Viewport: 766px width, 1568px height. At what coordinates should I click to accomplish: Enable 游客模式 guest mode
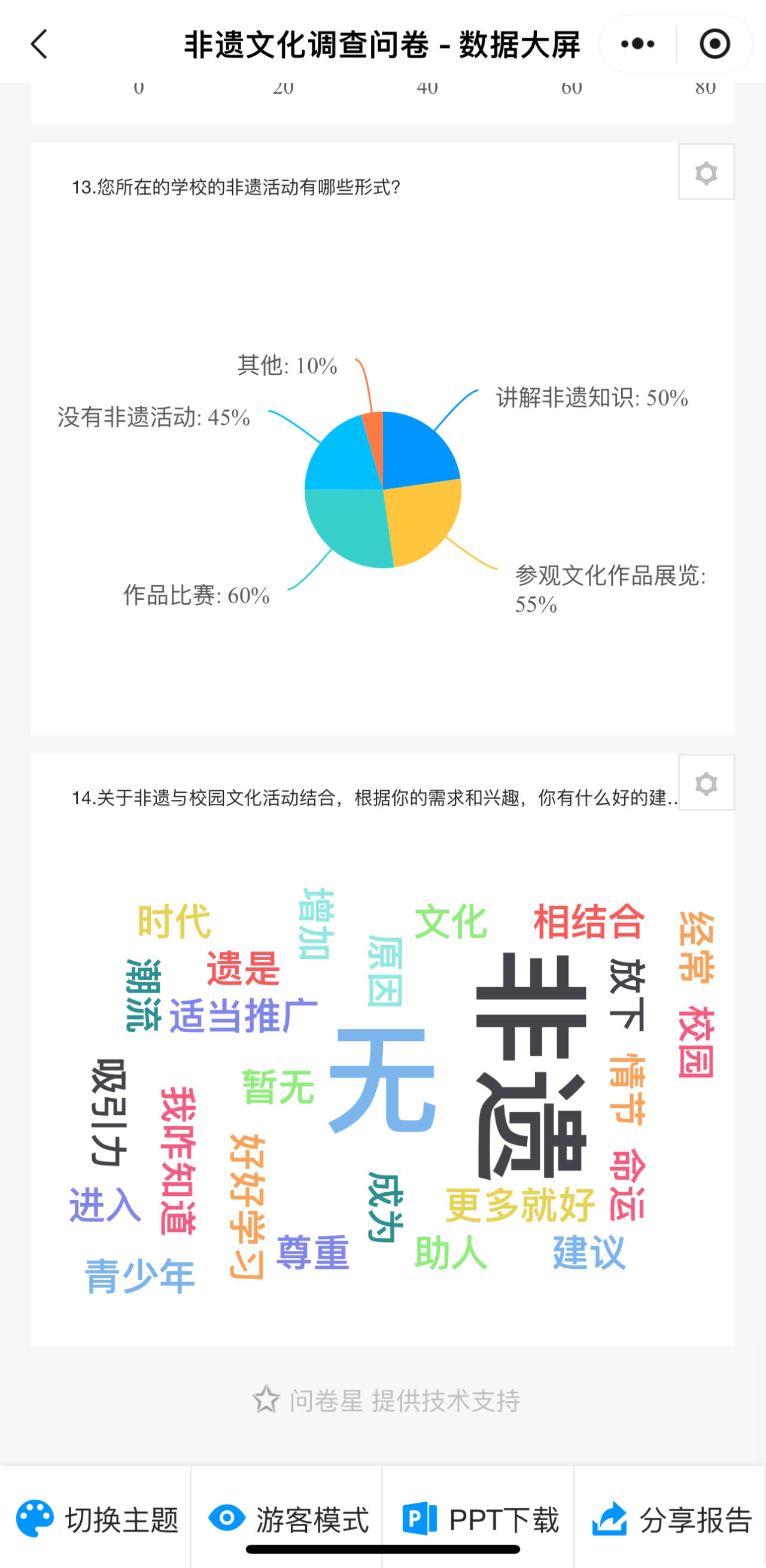(x=287, y=1519)
